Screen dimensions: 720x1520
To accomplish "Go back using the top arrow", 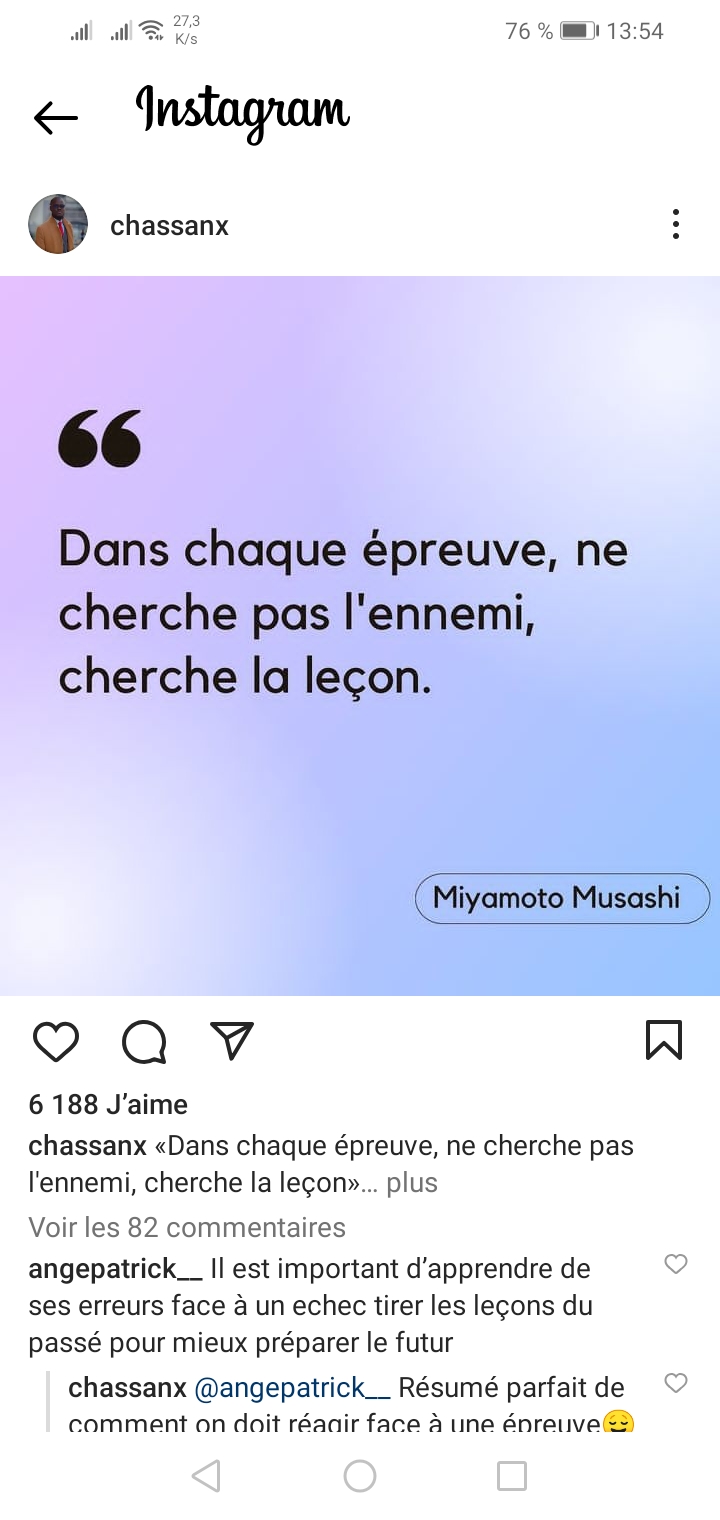I will (55, 118).
